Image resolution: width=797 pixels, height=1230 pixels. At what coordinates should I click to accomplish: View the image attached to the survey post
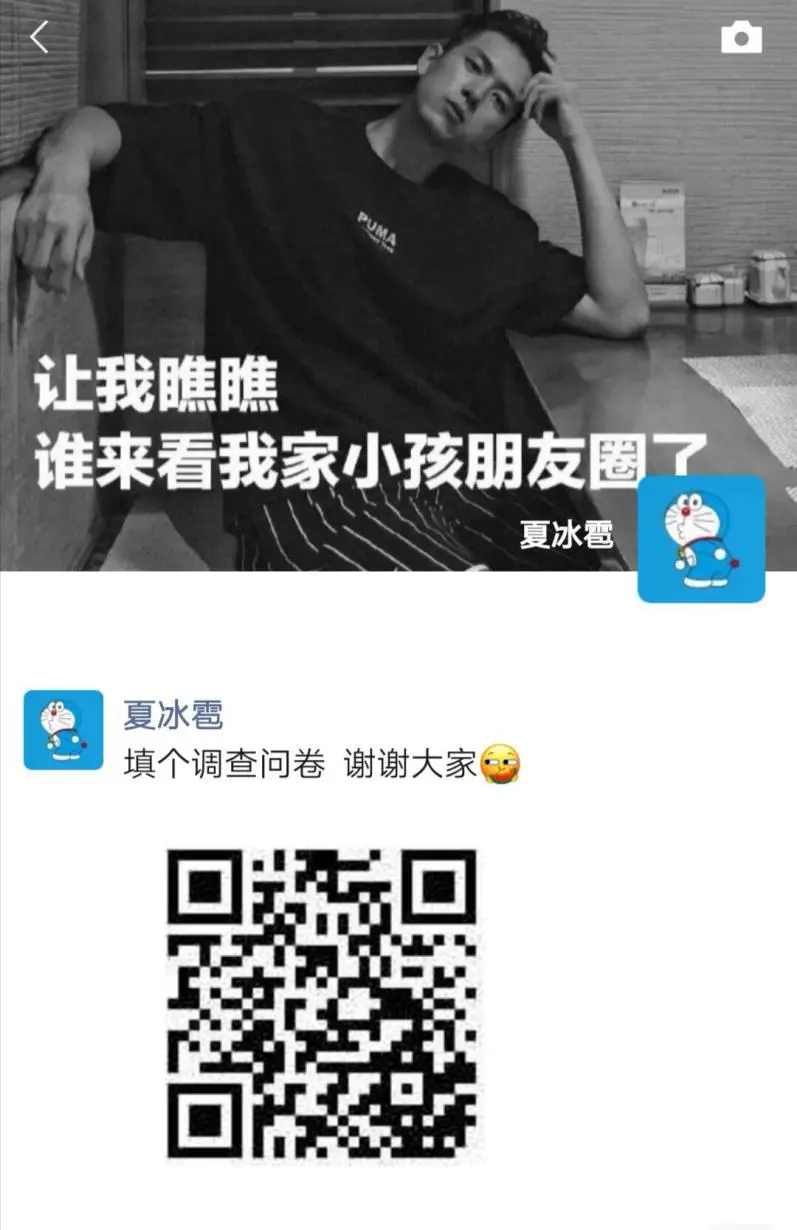(321, 1004)
